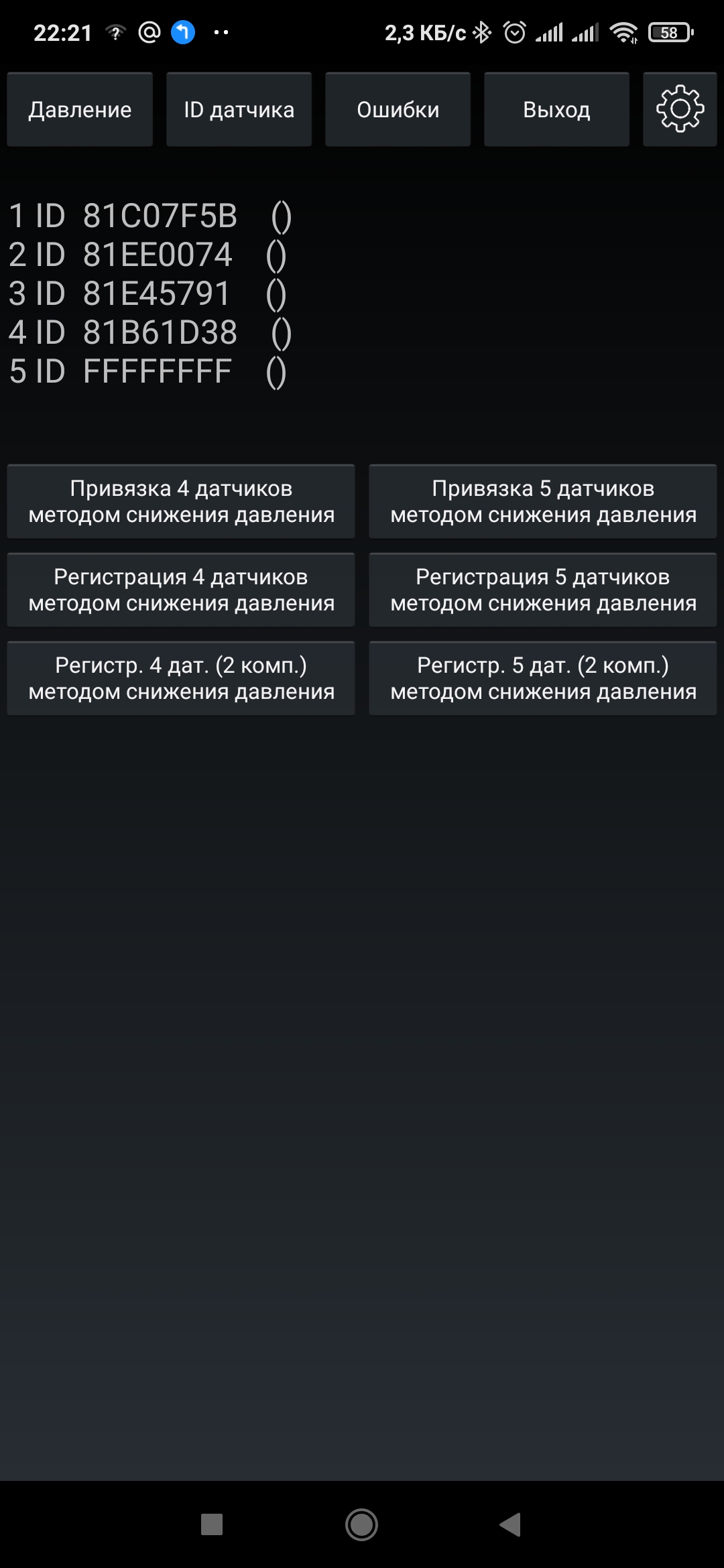Go to the home screen
The image size is (724, 1568).
361,1524
